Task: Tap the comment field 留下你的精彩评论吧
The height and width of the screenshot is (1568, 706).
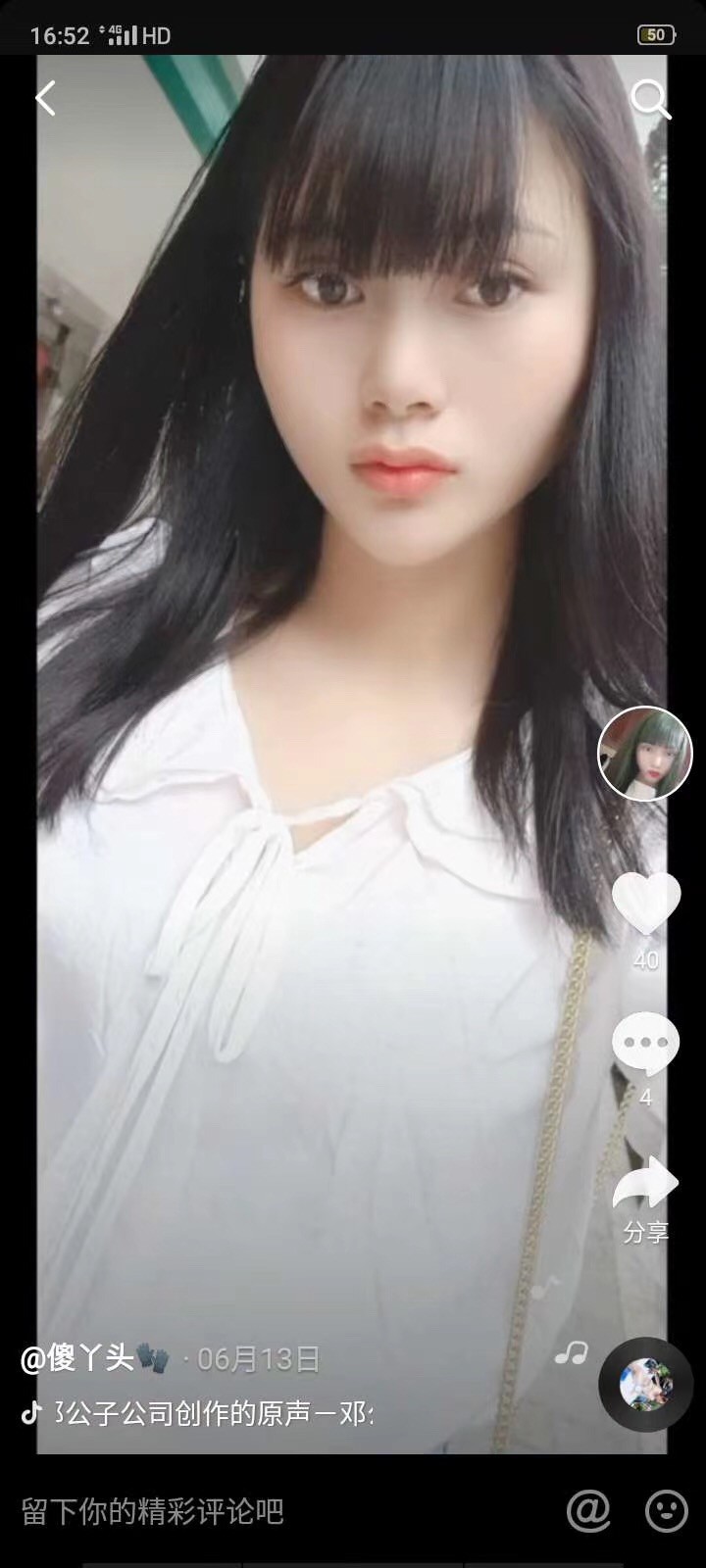Action: coord(152,1511)
